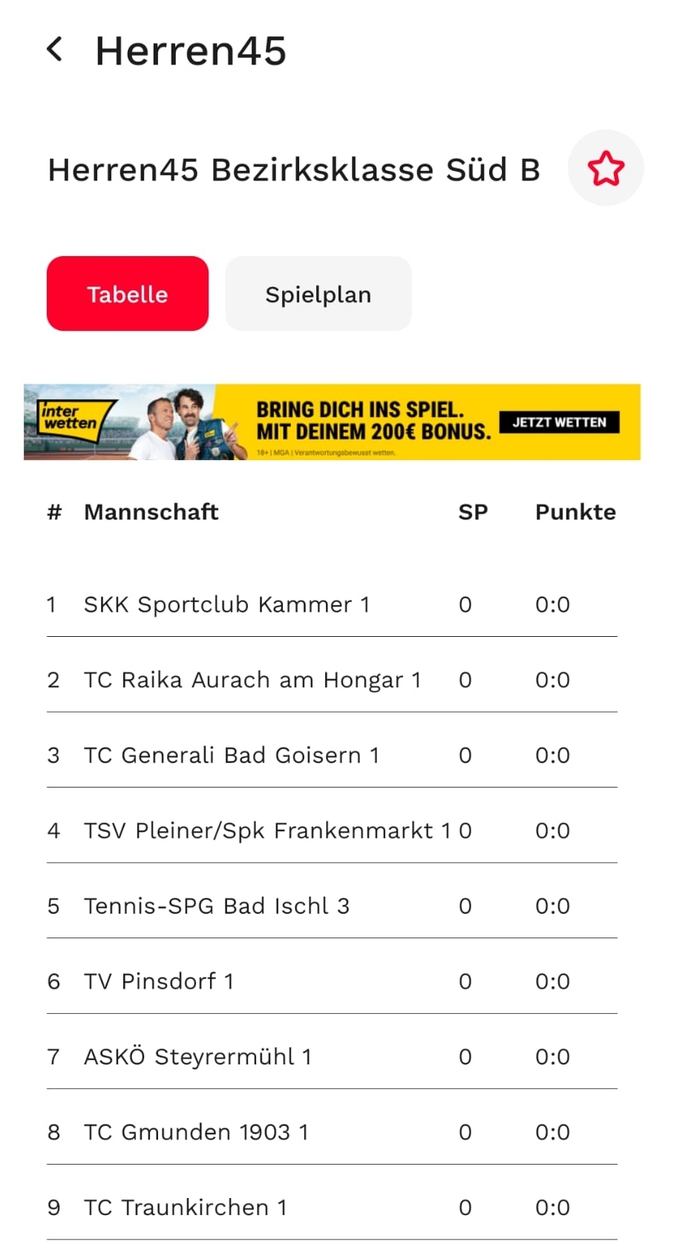Switch to the Spielplan tab
Image resolution: width=674 pixels, height=1250 pixels.
tap(318, 294)
